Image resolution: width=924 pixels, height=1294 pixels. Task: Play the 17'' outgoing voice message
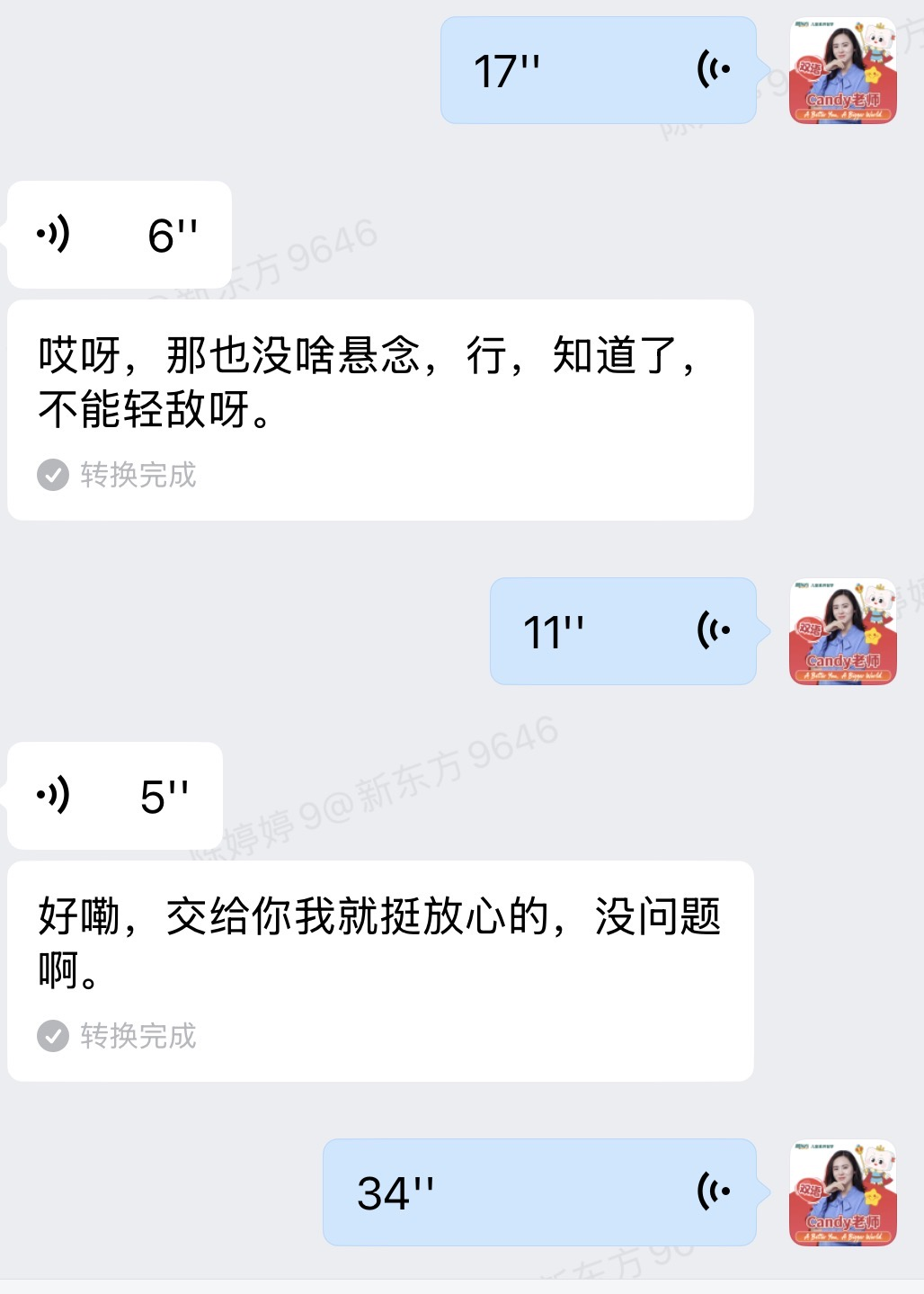pos(598,67)
